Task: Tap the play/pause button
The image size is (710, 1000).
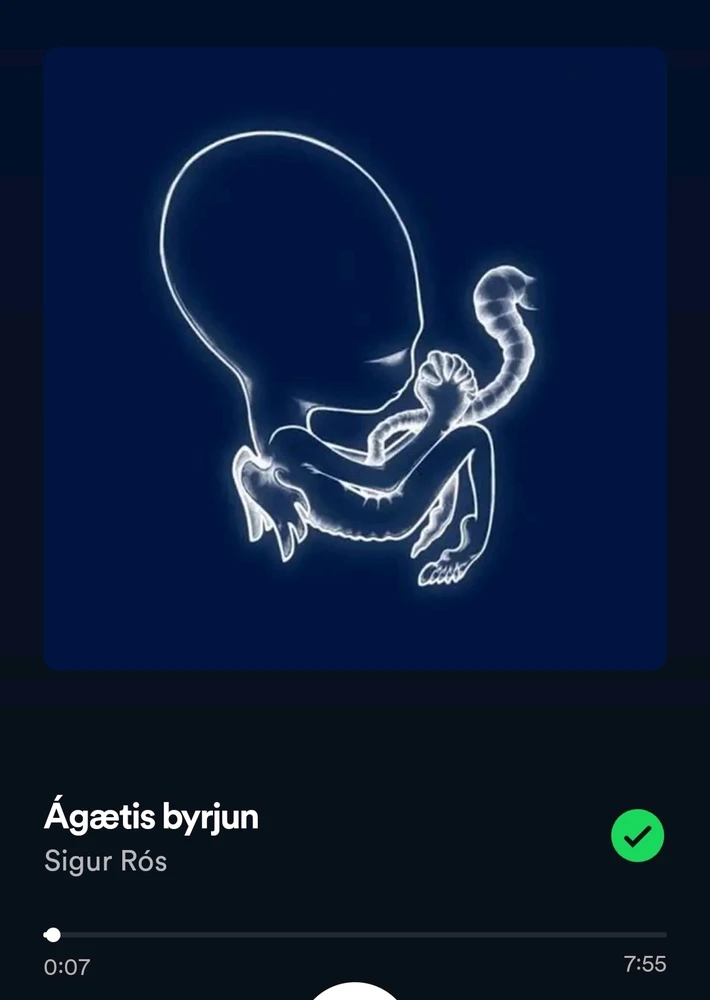Action: (354, 992)
